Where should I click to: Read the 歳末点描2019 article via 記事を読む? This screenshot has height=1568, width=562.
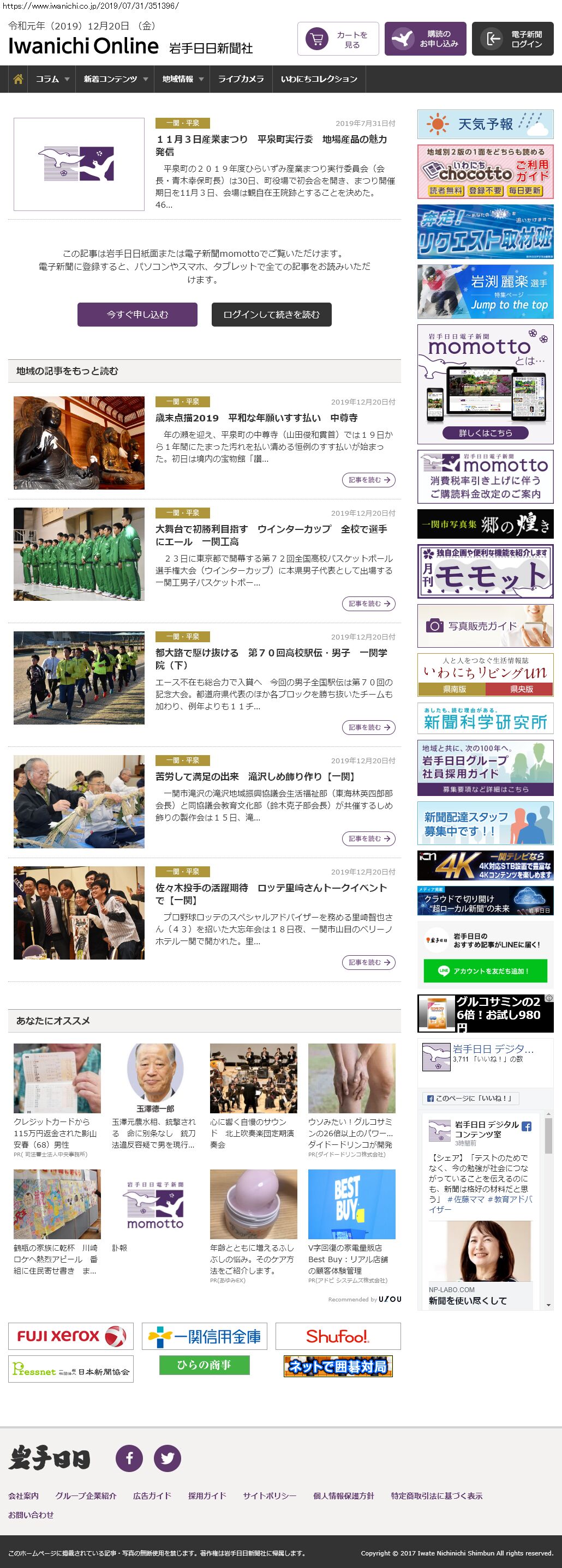coord(368,480)
